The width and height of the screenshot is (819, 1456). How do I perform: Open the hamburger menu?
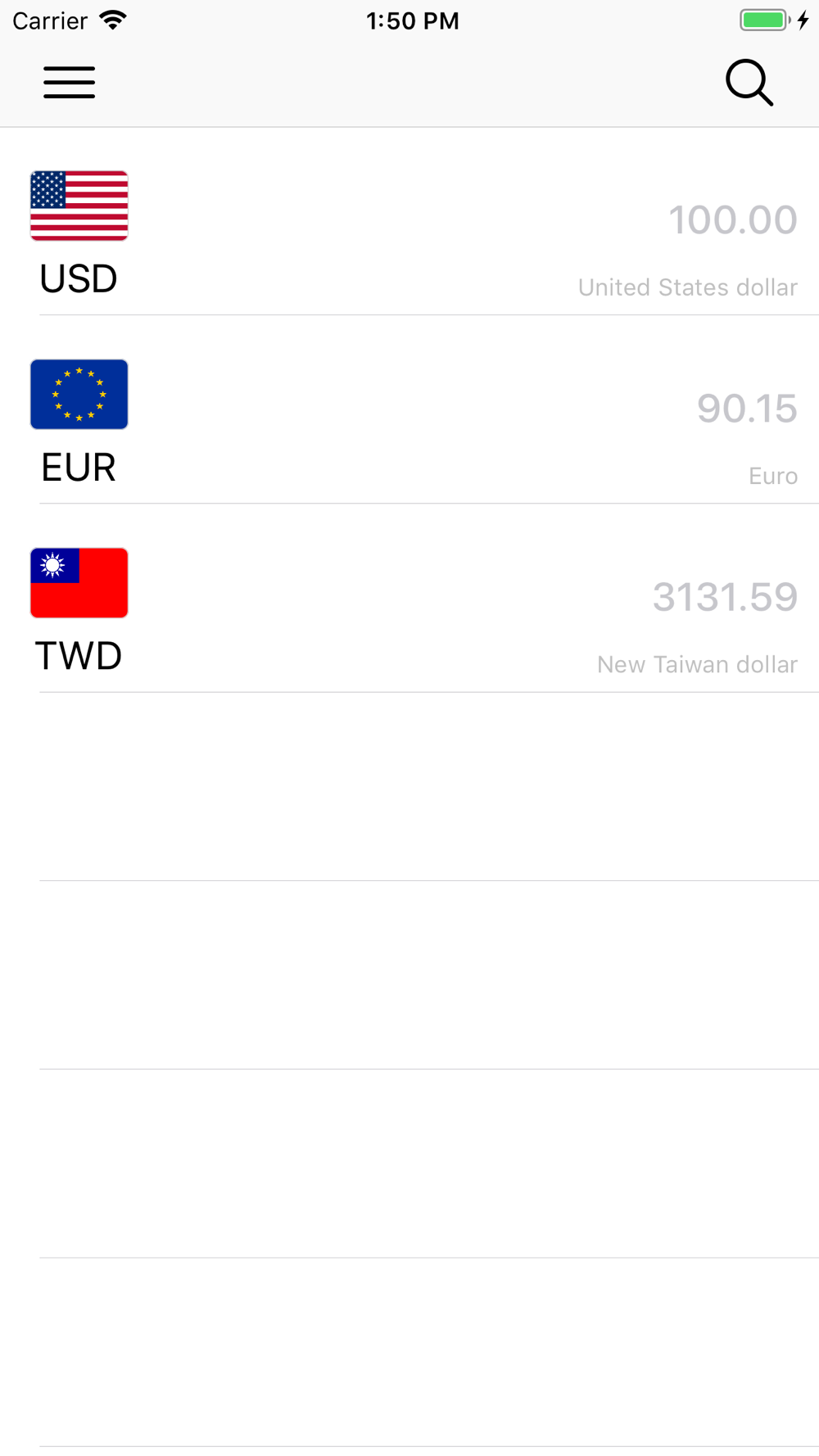(x=70, y=83)
